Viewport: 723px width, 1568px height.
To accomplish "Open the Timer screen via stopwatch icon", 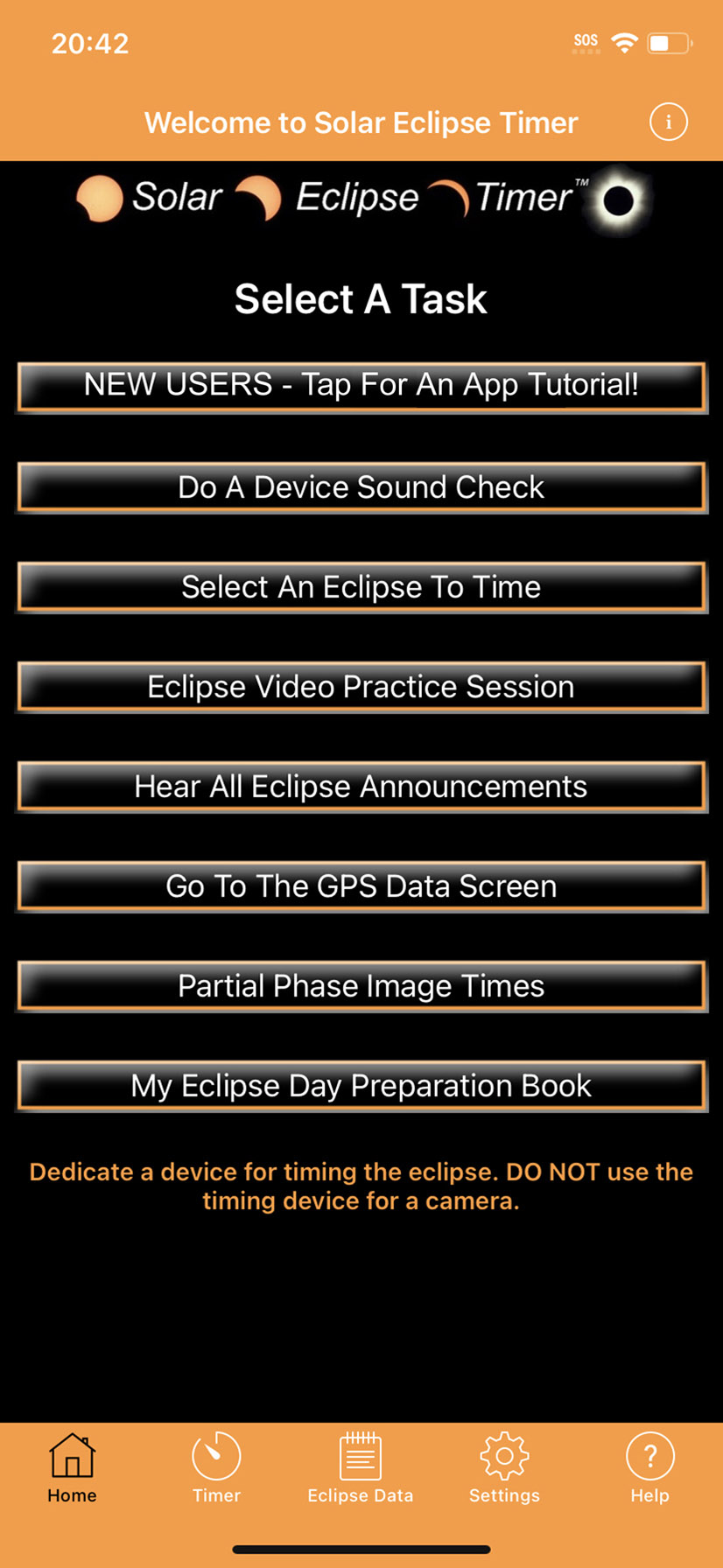I will click(x=216, y=1457).
